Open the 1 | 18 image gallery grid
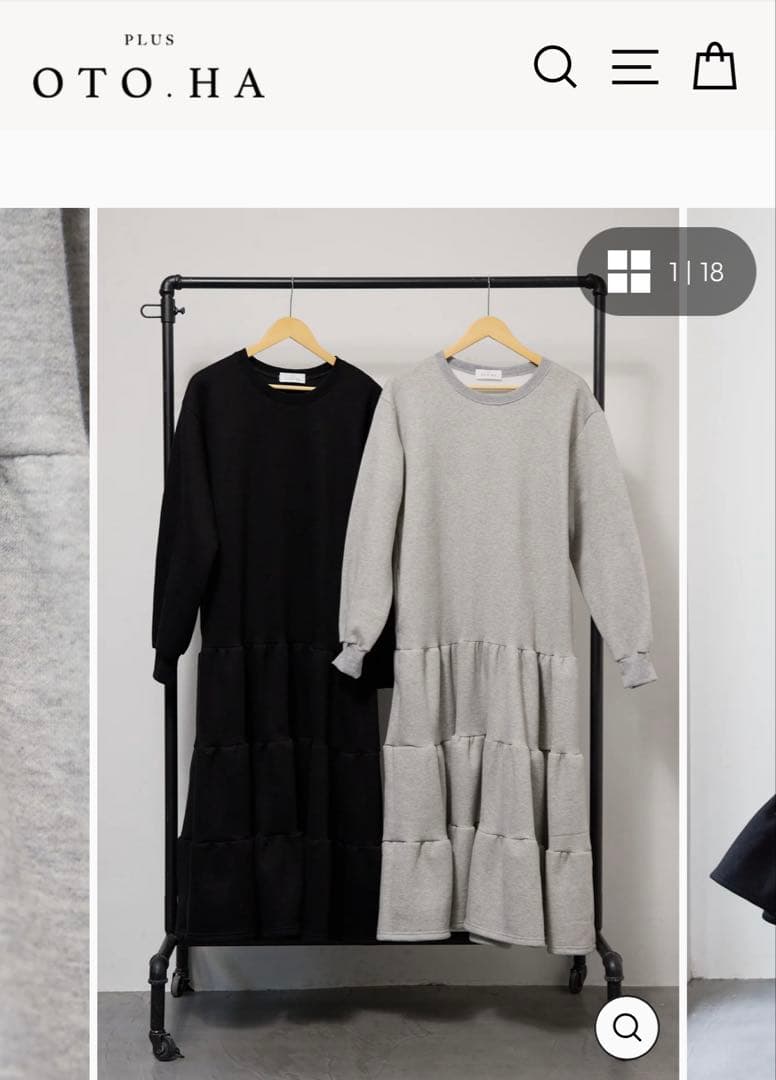Viewport: 776px width, 1080px height. click(667, 272)
